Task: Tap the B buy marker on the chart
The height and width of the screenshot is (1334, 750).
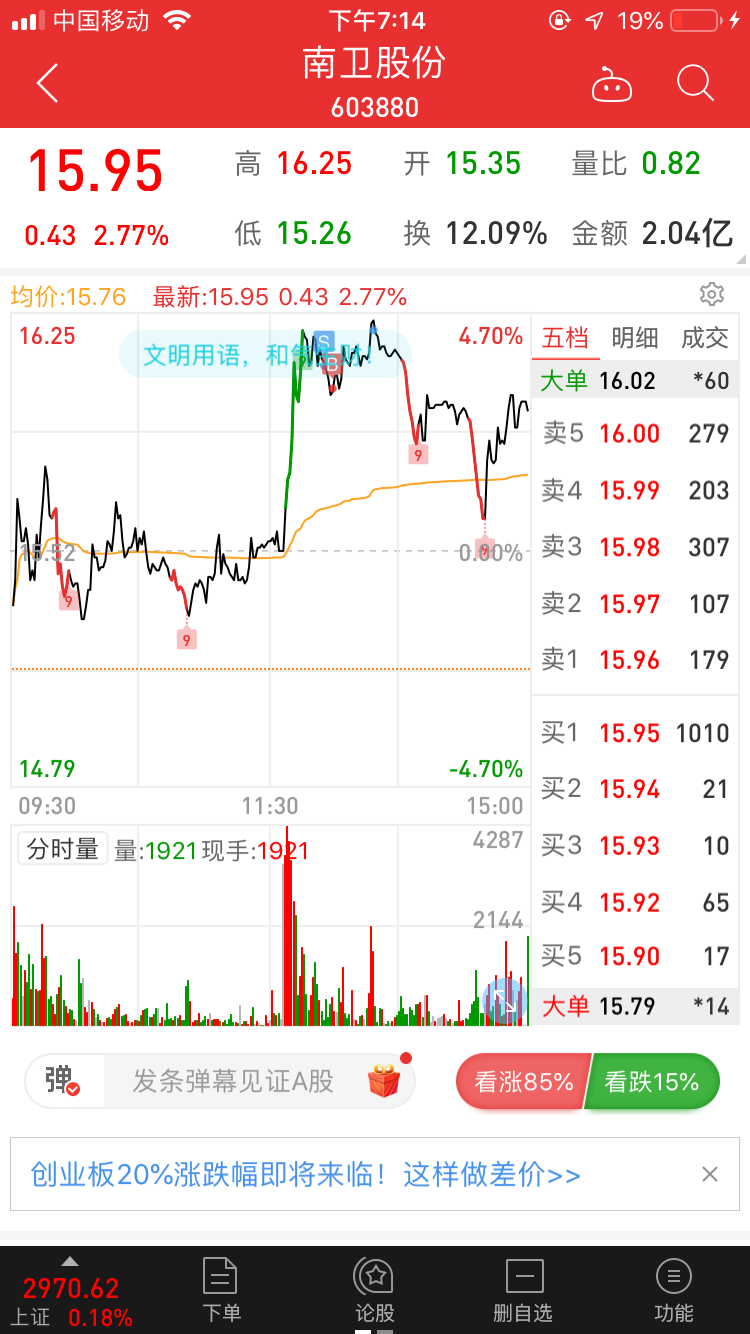Action: click(x=331, y=365)
